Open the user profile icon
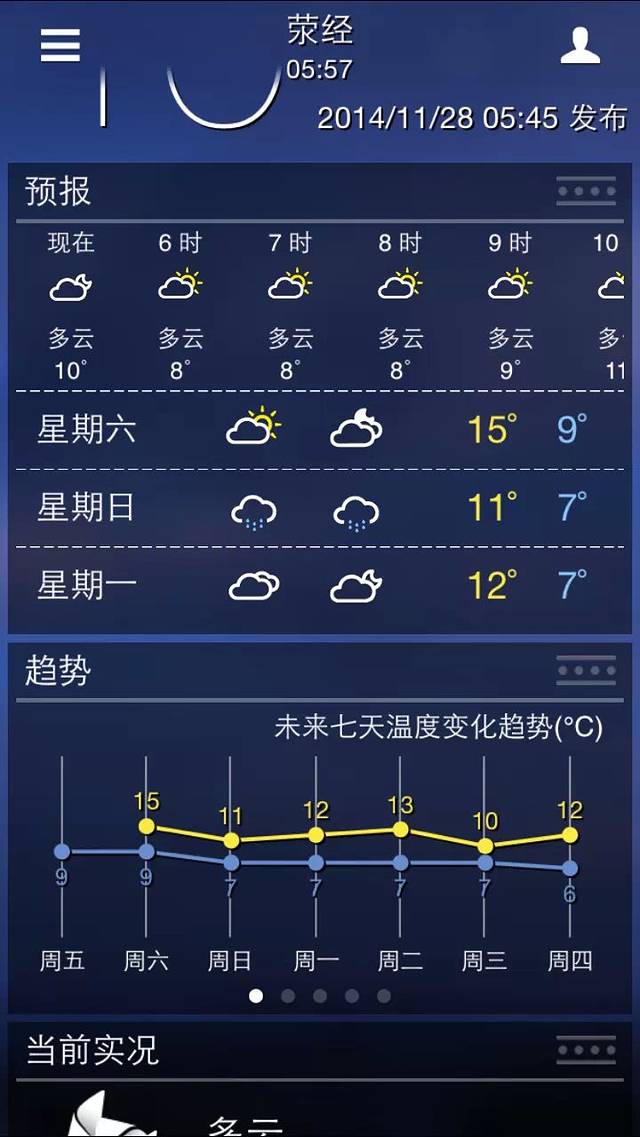Viewport: 640px width, 1137px height. (x=580, y=46)
